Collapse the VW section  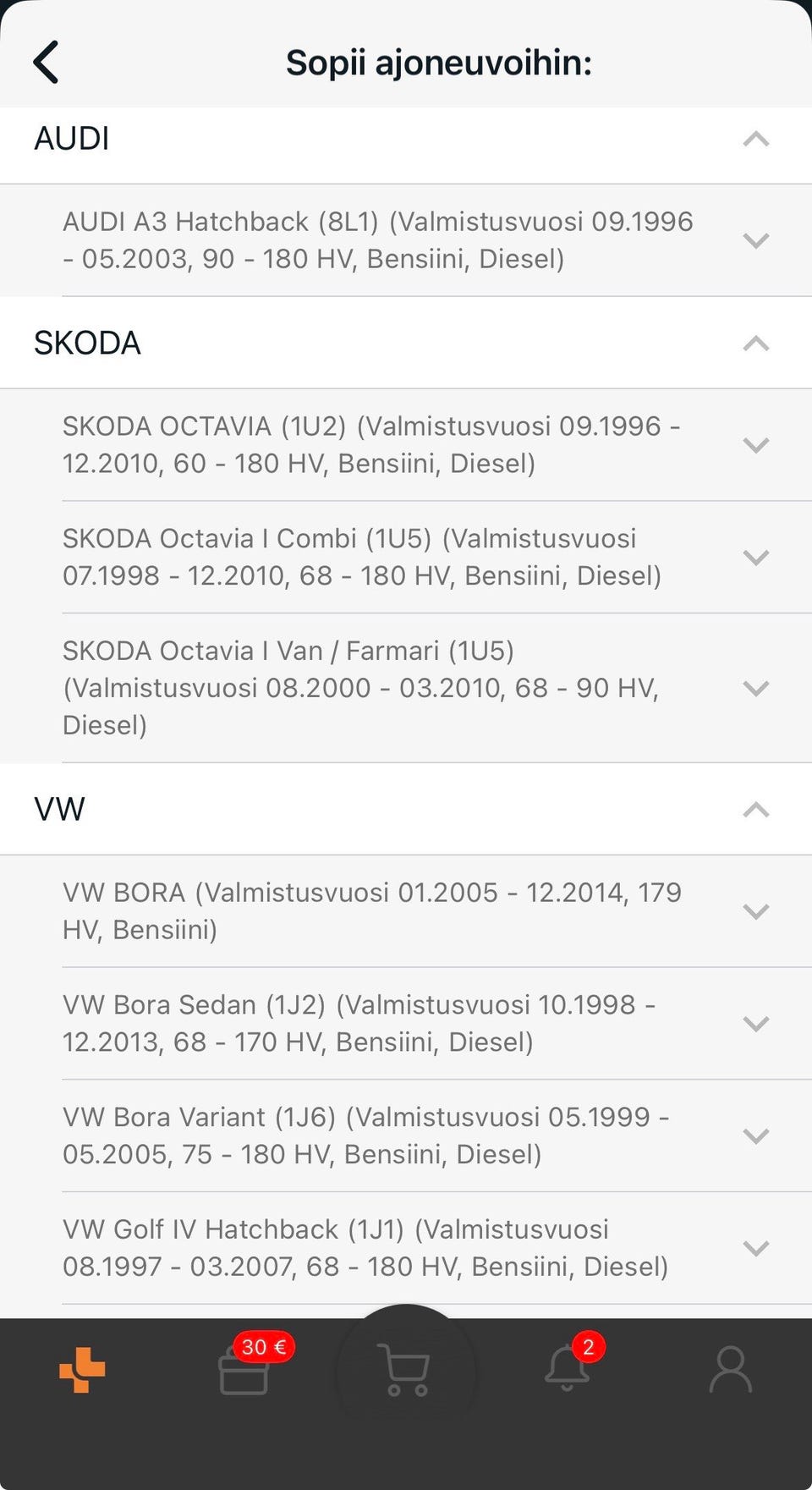pyautogui.click(x=755, y=810)
